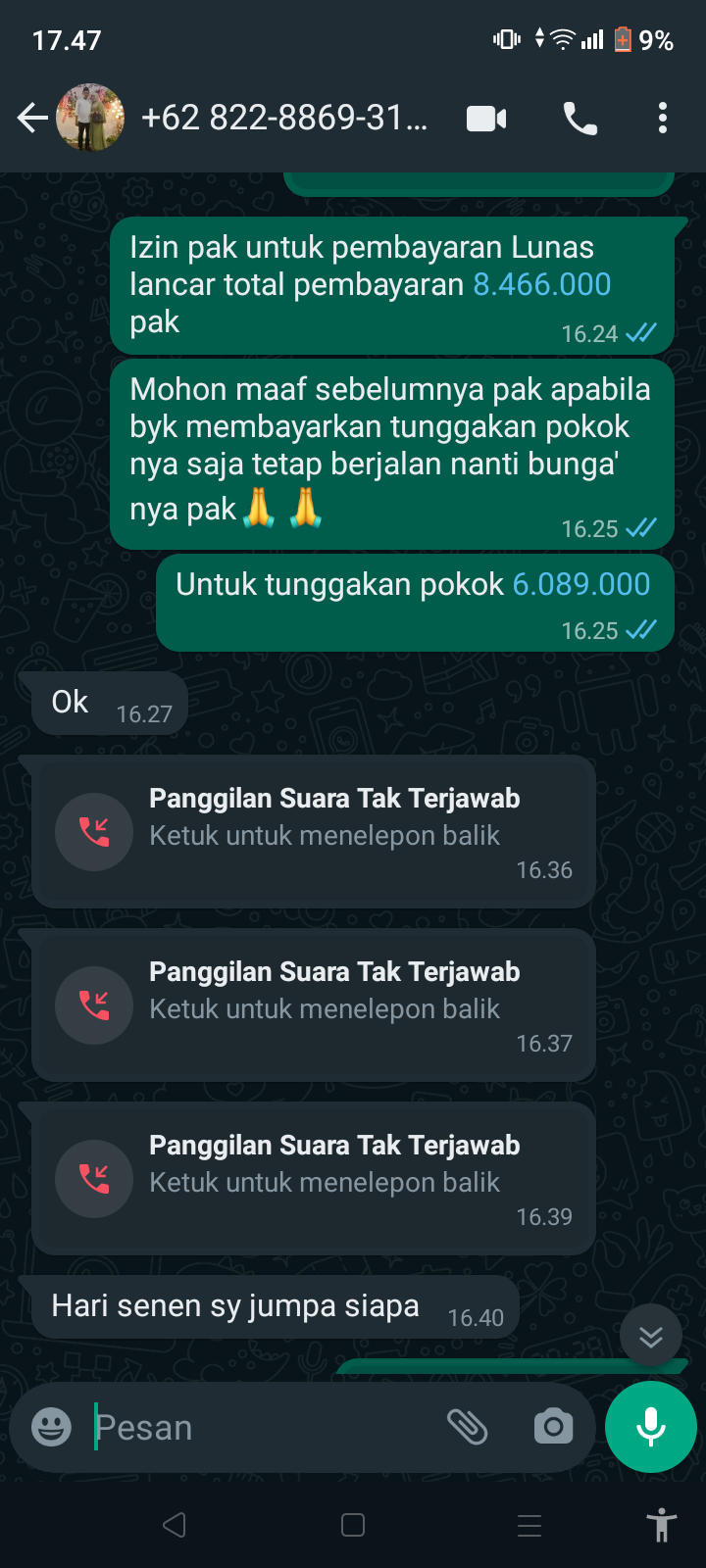Start a voice call
706x1568 pixels.
coord(580,119)
